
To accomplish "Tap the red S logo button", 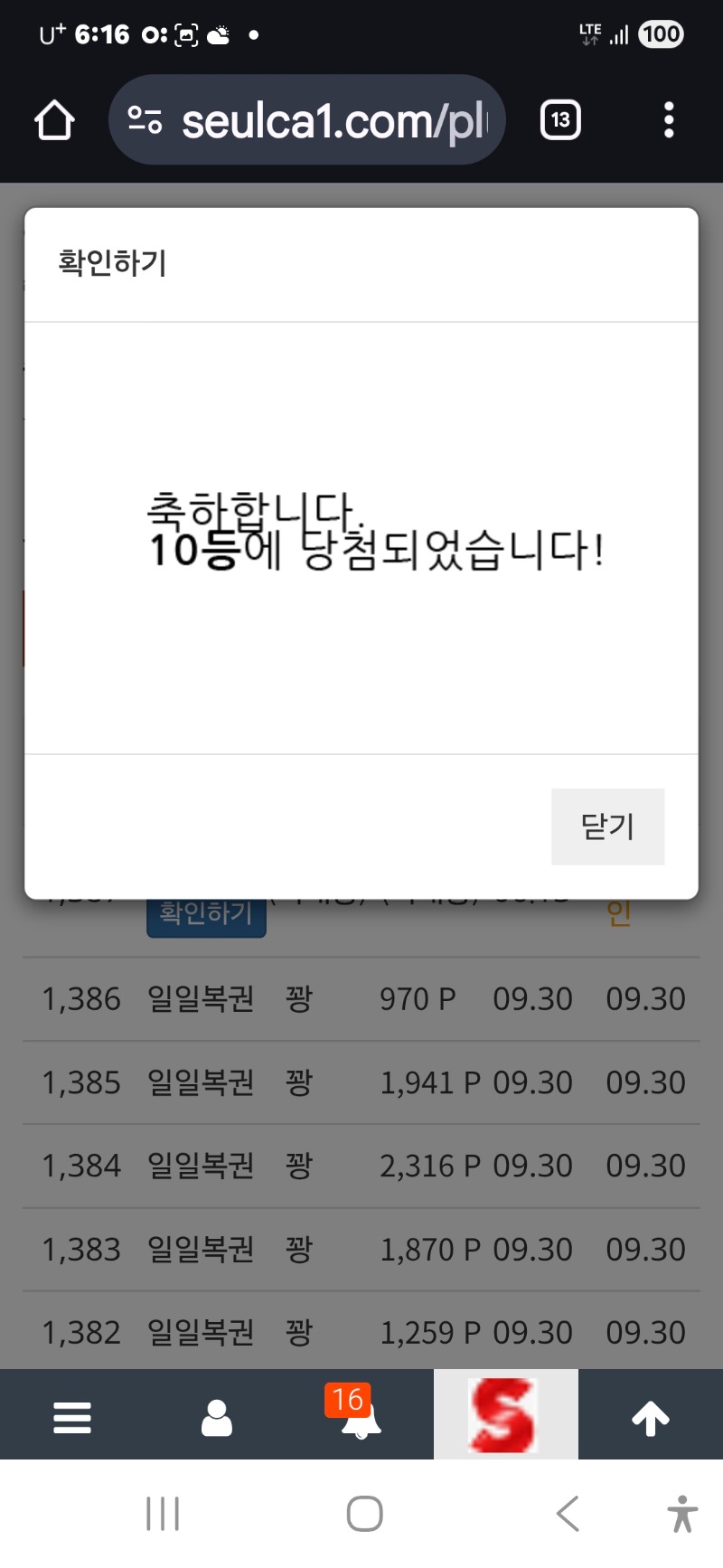I will [505, 1415].
